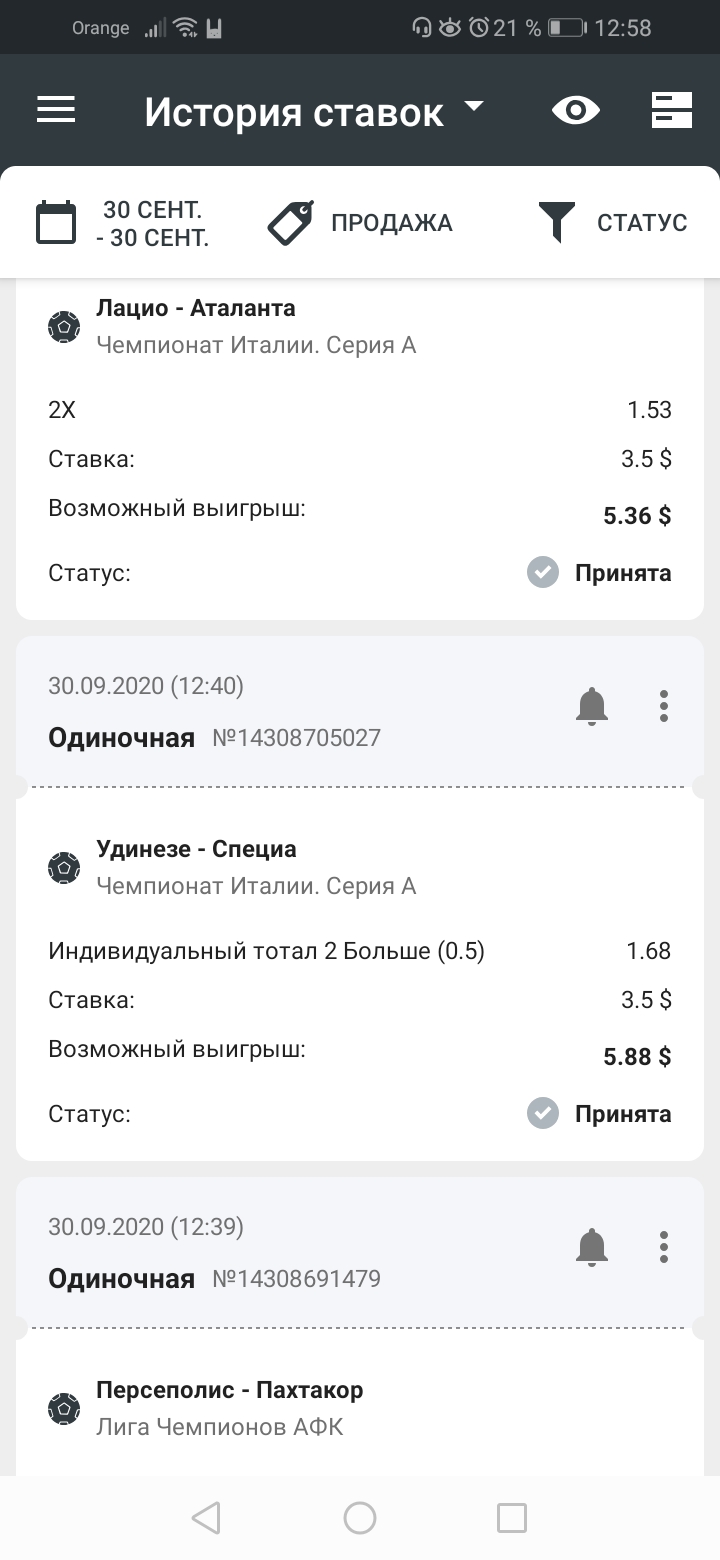Screen dimensions: 720x1560
Task: Open the Лацио - Аталанта bet card
Action: (360, 448)
